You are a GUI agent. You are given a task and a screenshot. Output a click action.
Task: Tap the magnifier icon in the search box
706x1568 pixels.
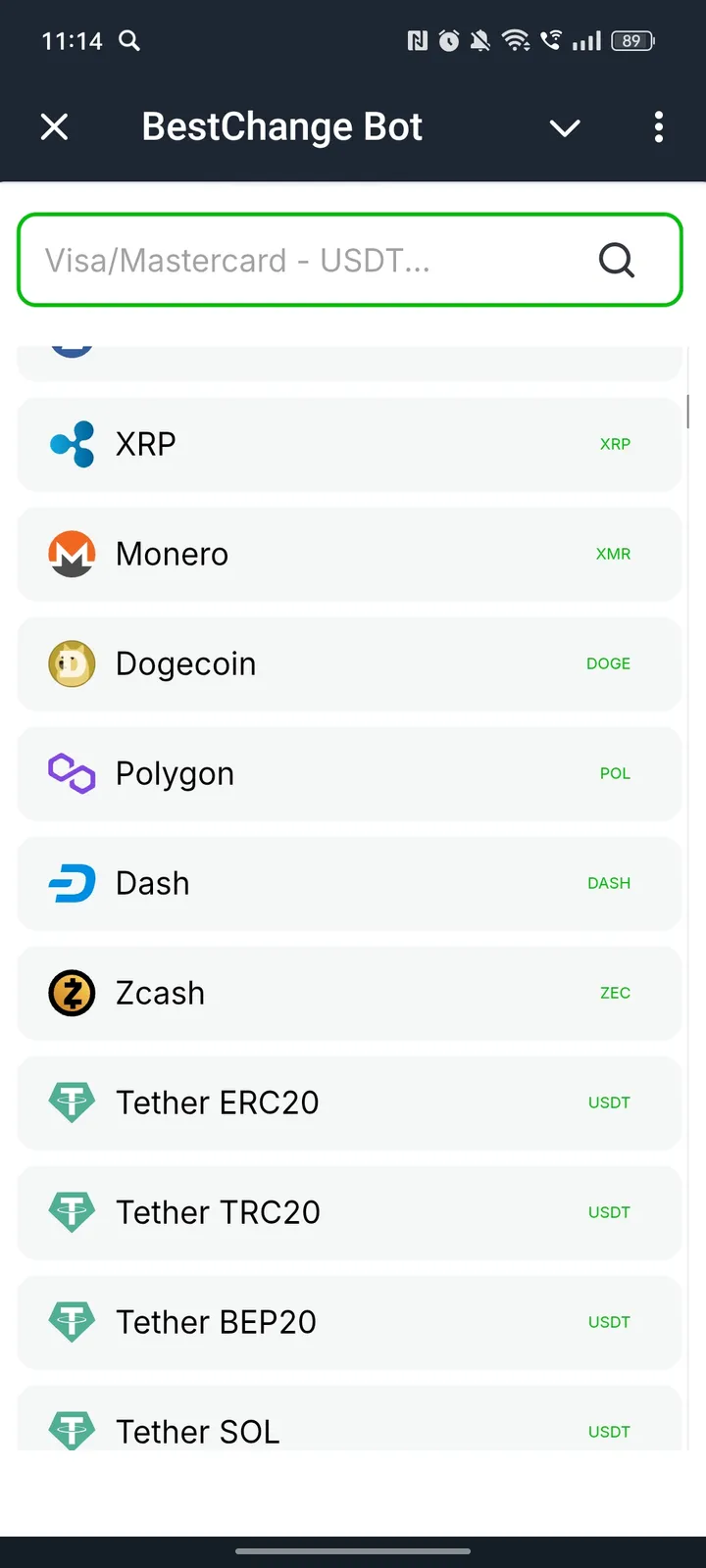tap(617, 261)
